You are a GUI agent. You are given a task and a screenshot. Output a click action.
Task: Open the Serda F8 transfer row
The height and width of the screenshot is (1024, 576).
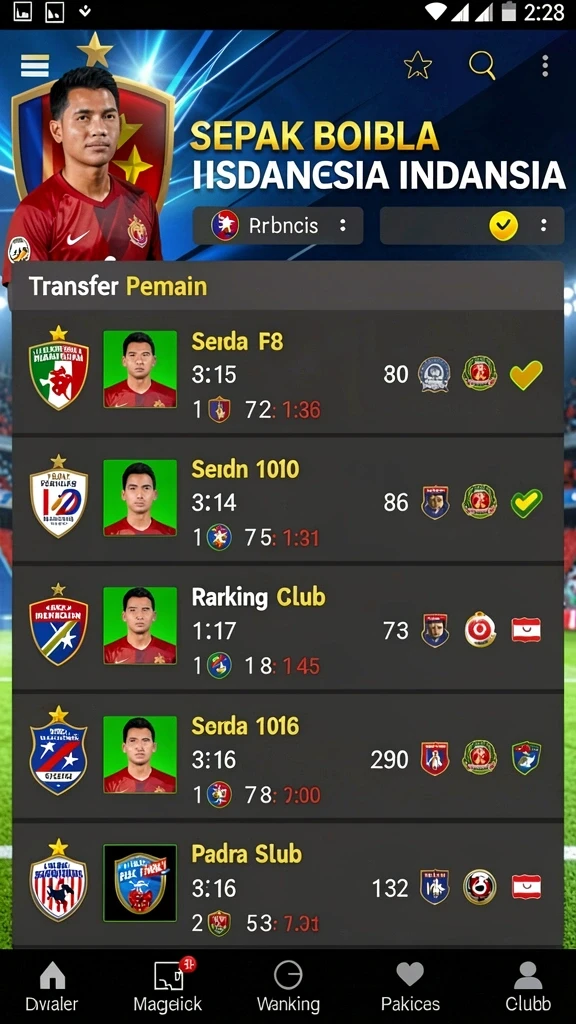coord(288,373)
